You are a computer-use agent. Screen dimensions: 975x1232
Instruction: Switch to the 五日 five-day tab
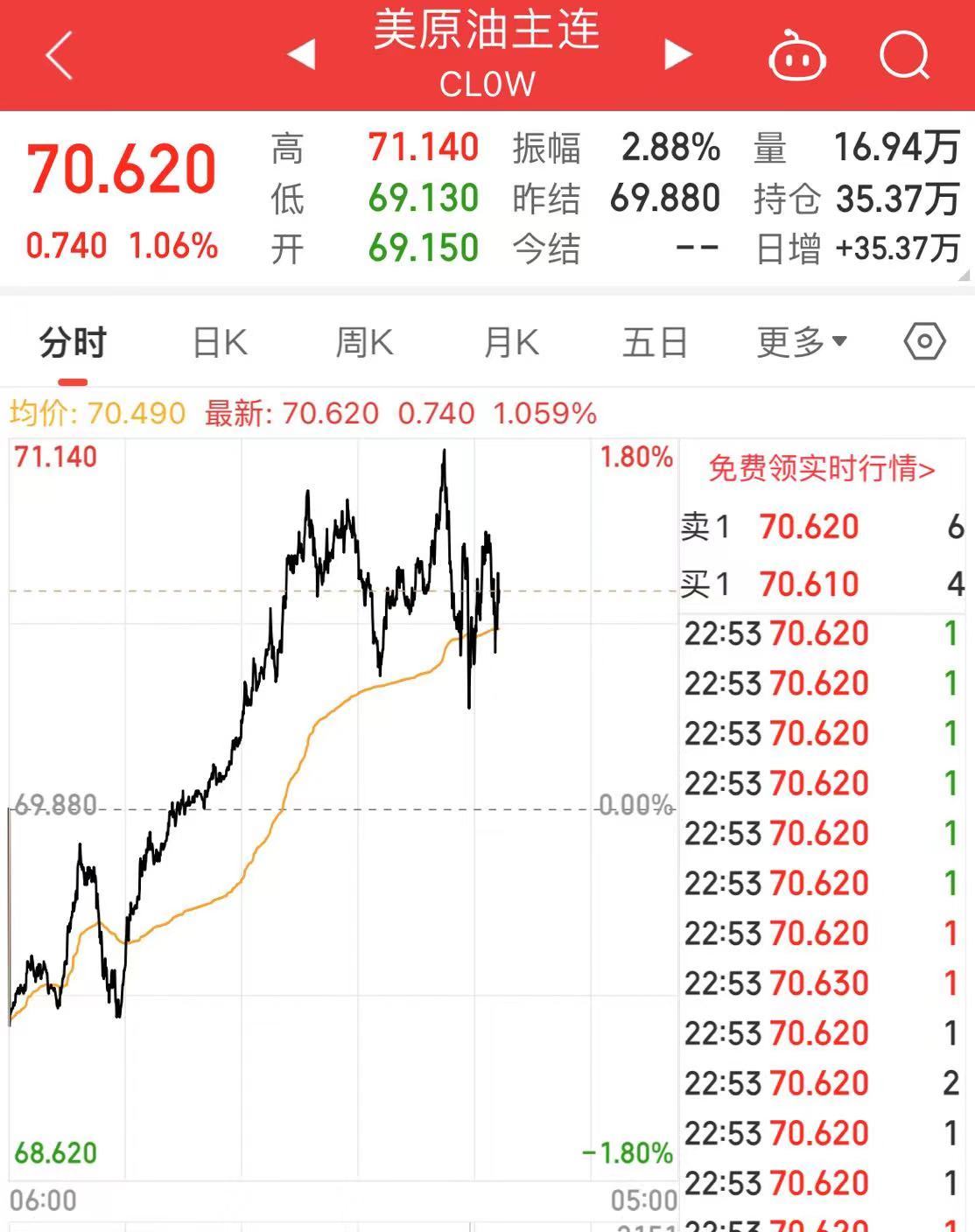656,342
